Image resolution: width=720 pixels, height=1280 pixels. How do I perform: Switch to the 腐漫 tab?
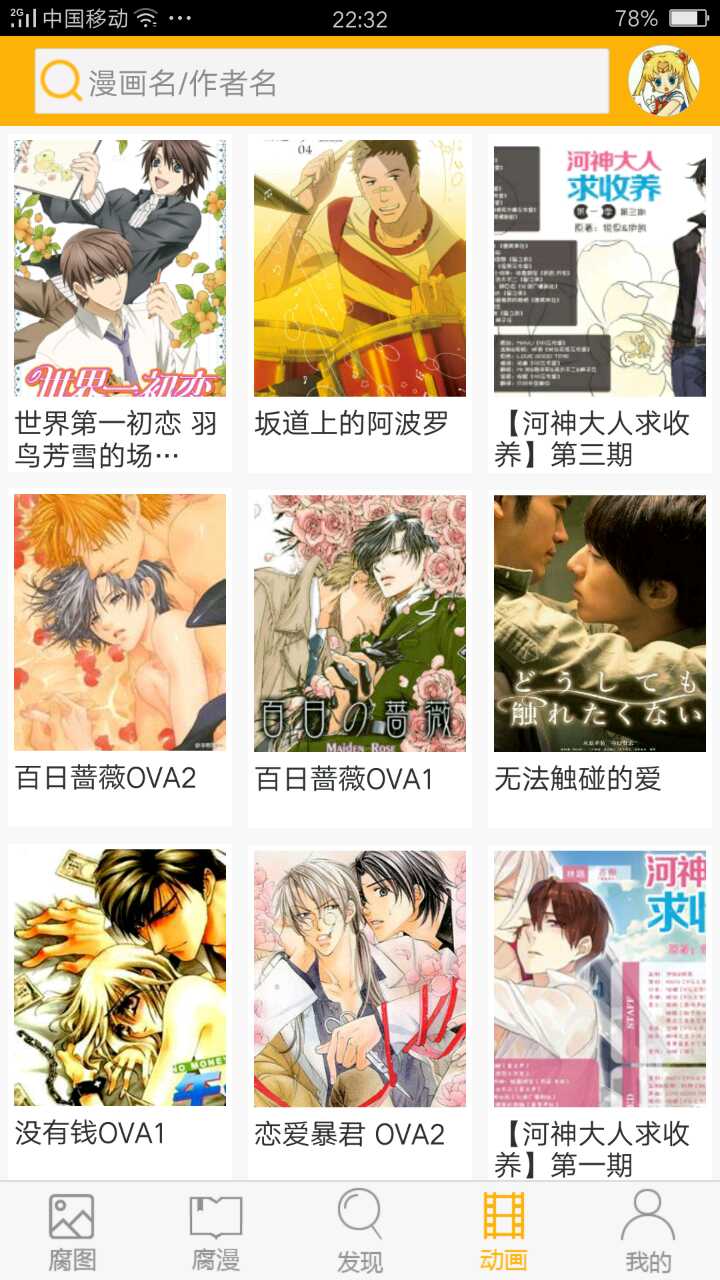coord(216,1232)
